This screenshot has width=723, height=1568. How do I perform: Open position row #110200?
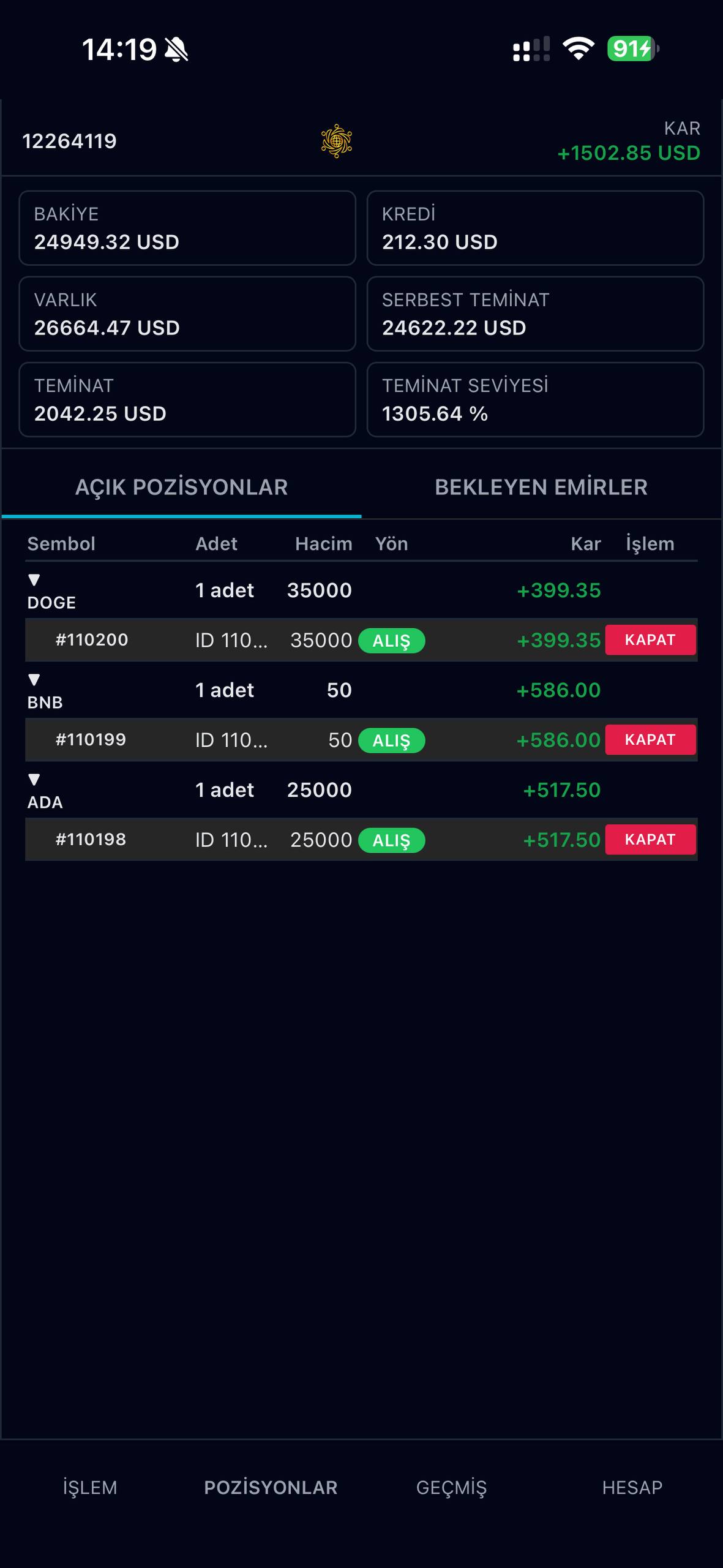click(x=92, y=640)
